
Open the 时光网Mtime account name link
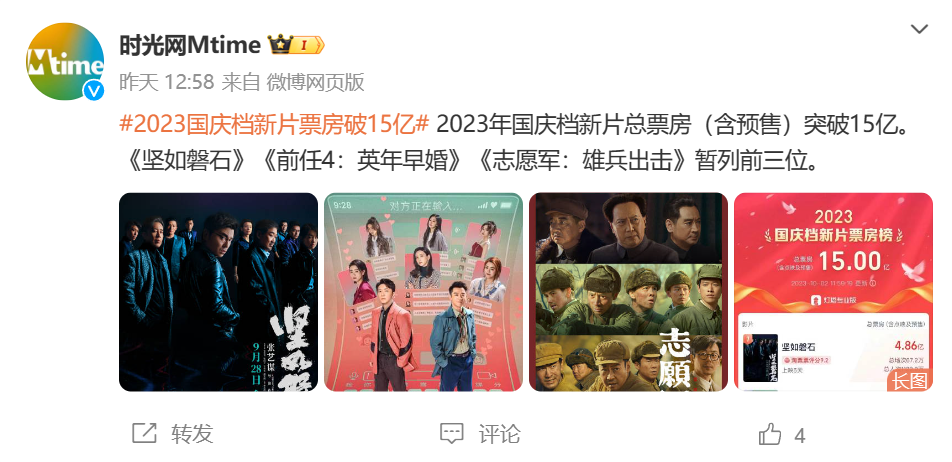click(190, 45)
